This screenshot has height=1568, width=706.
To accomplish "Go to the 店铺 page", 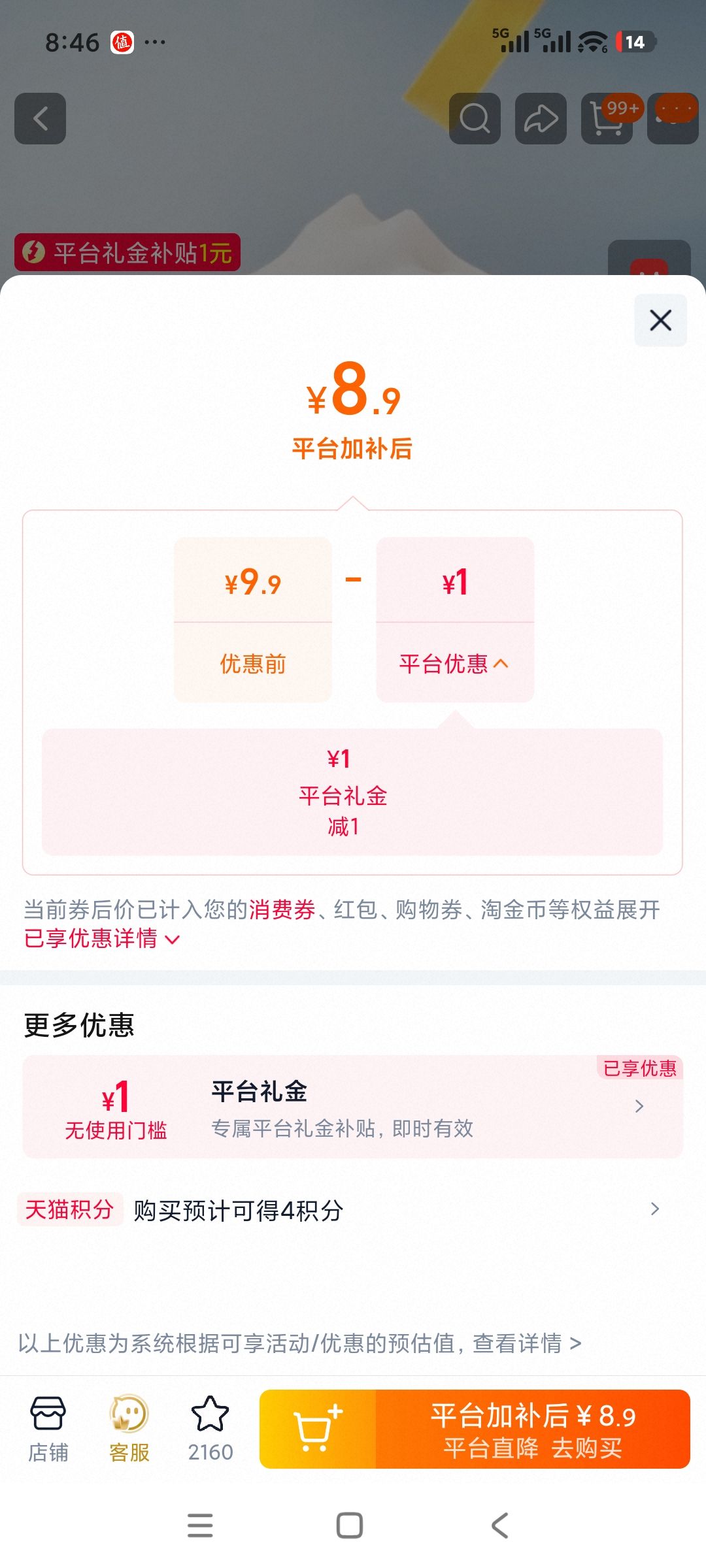I will [x=48, y=1429].
